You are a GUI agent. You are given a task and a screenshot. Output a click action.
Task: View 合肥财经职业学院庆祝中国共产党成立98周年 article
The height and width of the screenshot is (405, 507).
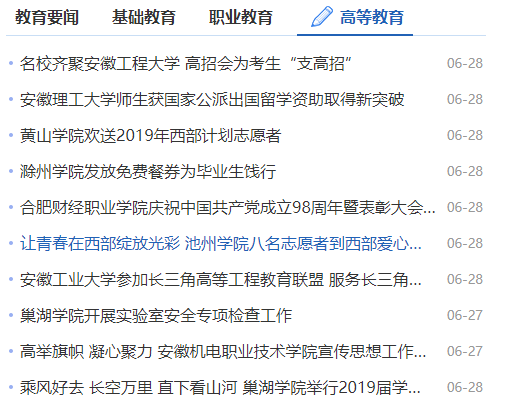pyautogui.click(x=228, y=207)
